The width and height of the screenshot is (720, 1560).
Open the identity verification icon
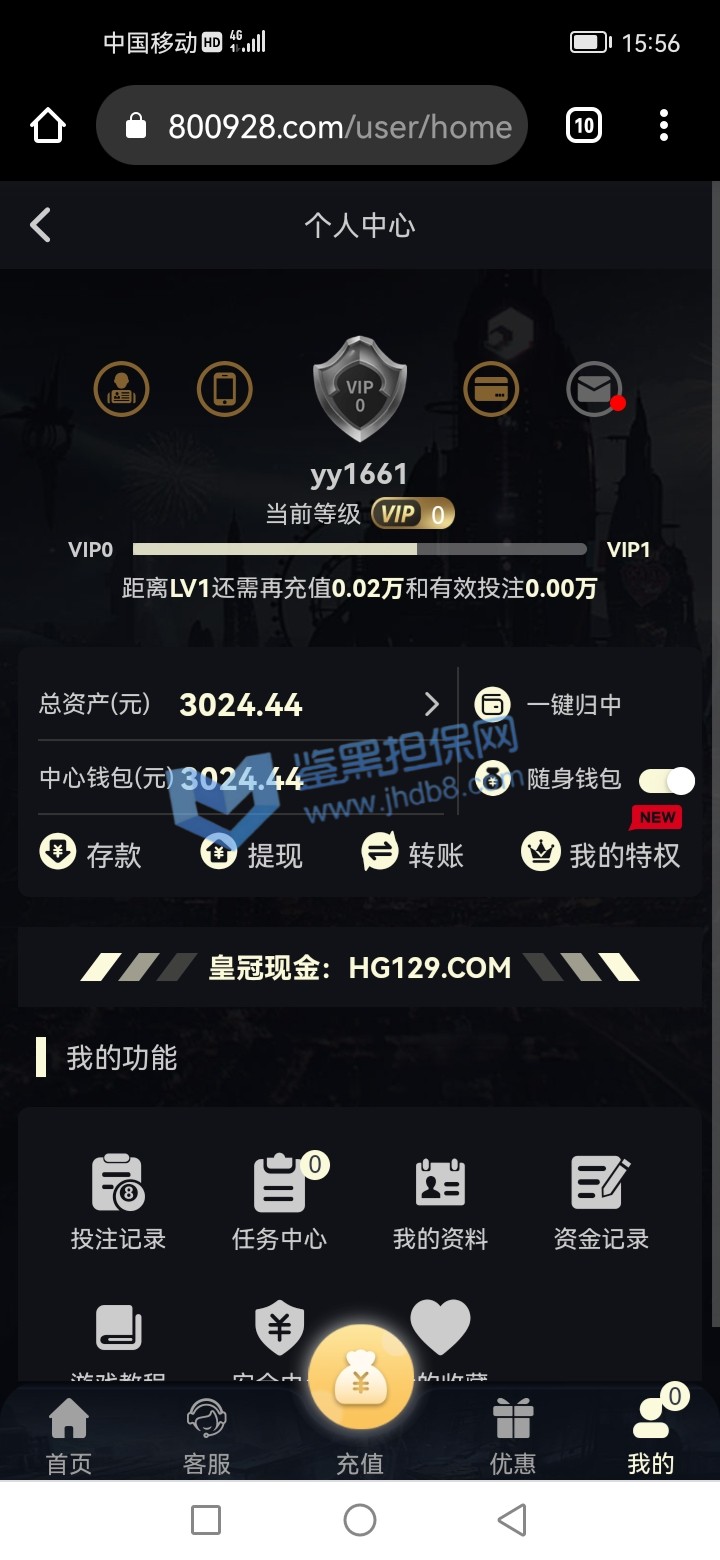pyautogui.click(x=121, y=389)
